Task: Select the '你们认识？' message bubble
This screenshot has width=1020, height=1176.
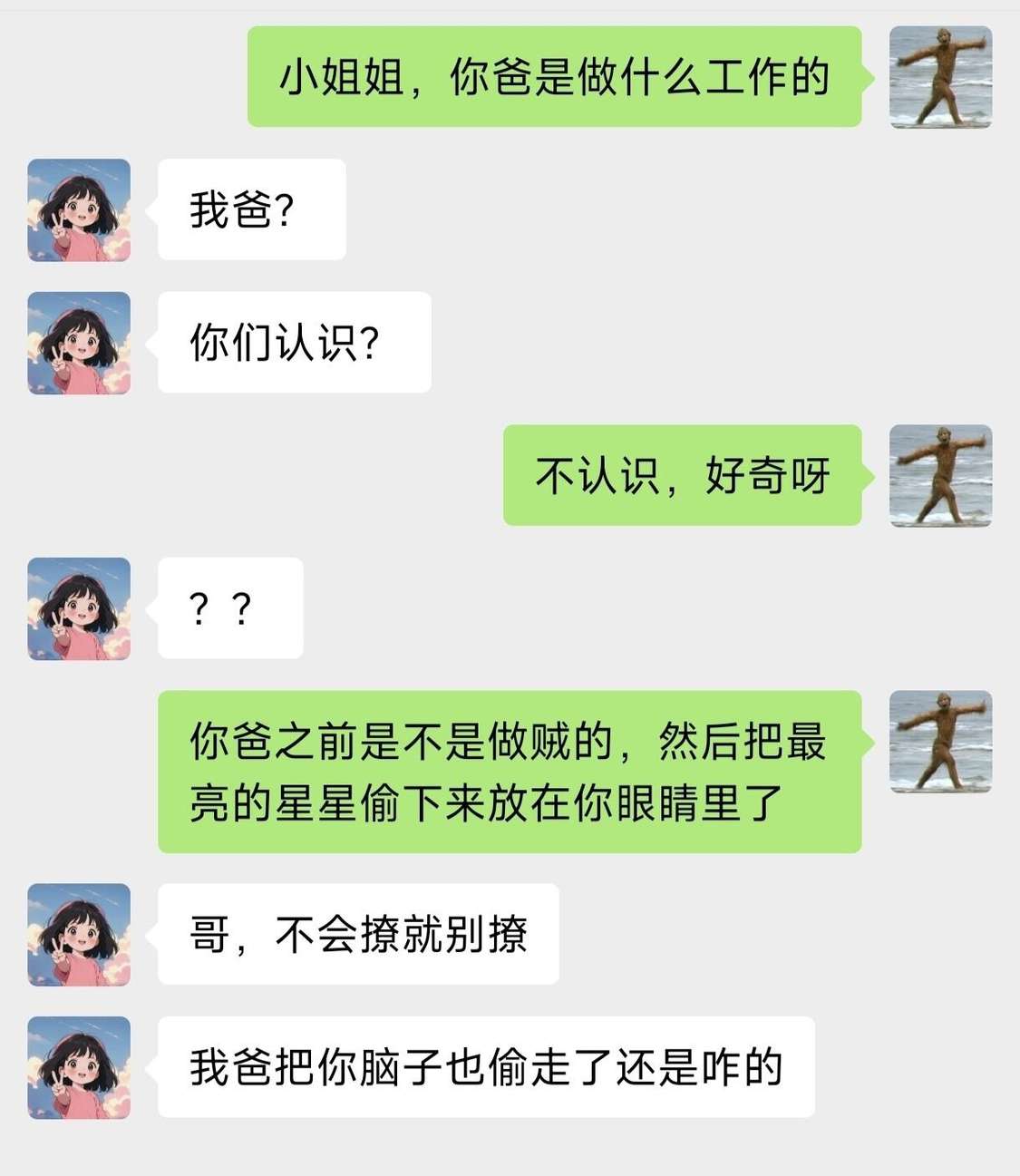Action: pos(292,344)
